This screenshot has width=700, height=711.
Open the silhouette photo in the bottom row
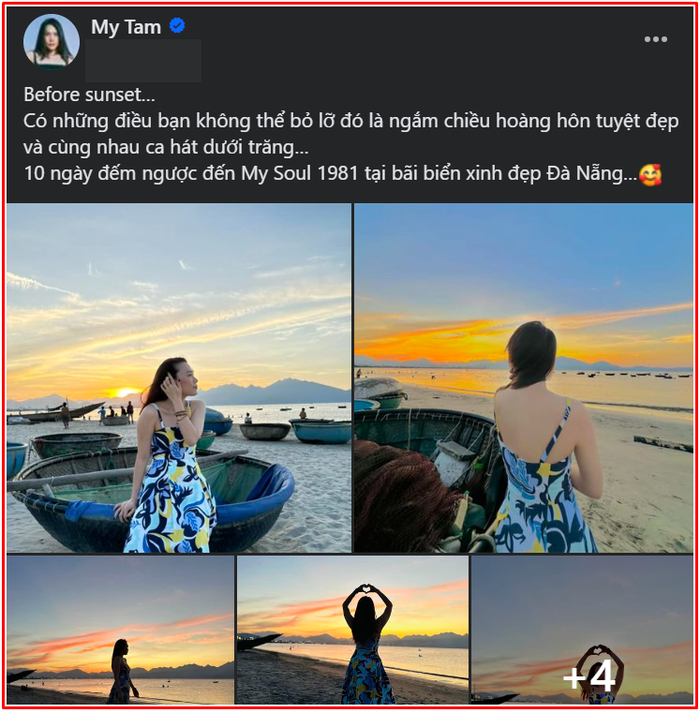tap(120, 630)
